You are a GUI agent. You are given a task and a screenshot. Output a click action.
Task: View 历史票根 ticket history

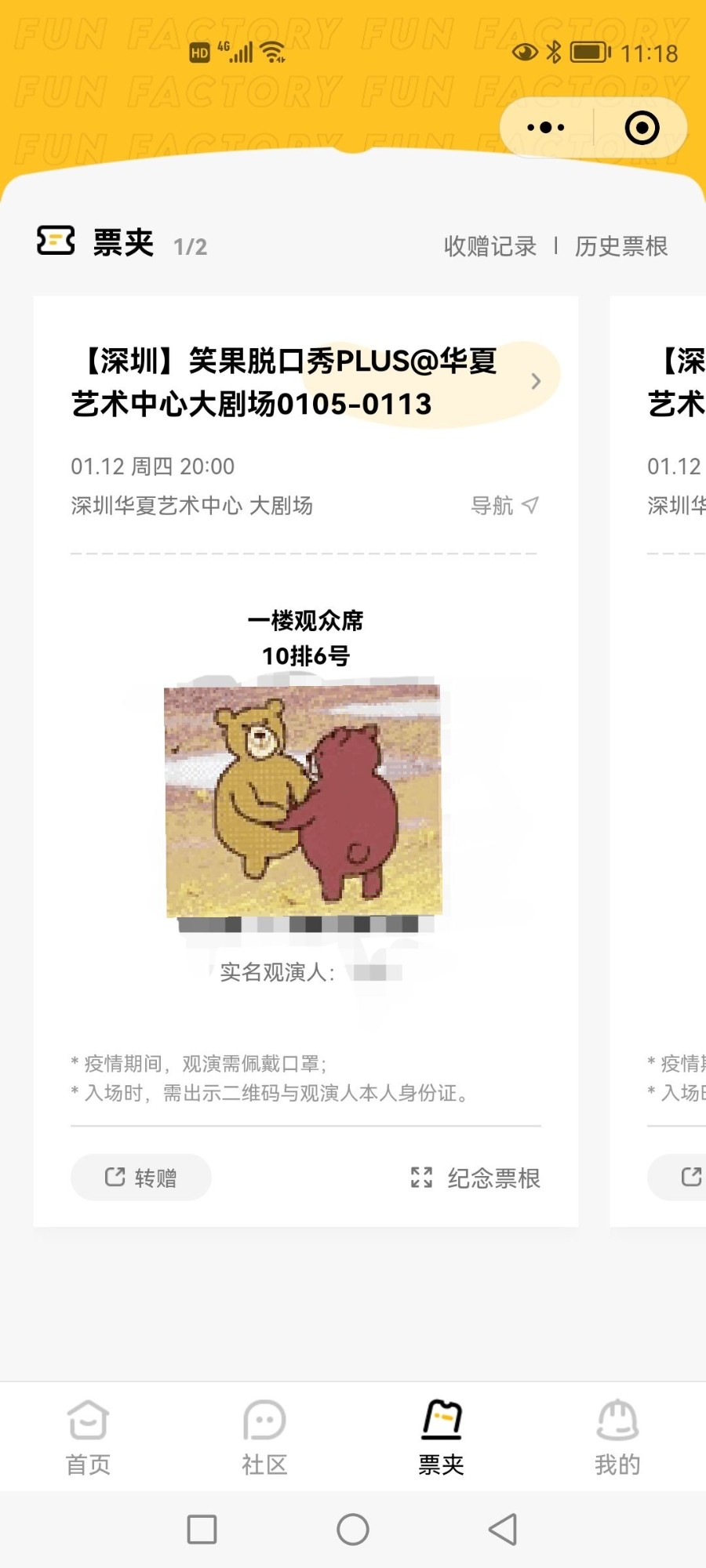coord(621,246)
